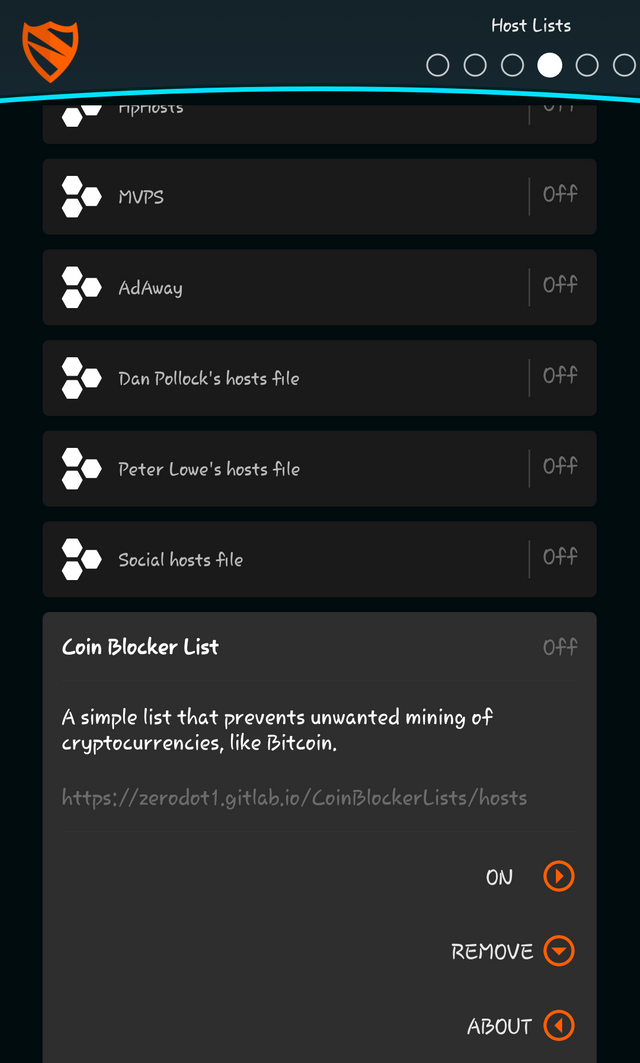Jump to the fifth page indicator dot

(x=587, y=65)
